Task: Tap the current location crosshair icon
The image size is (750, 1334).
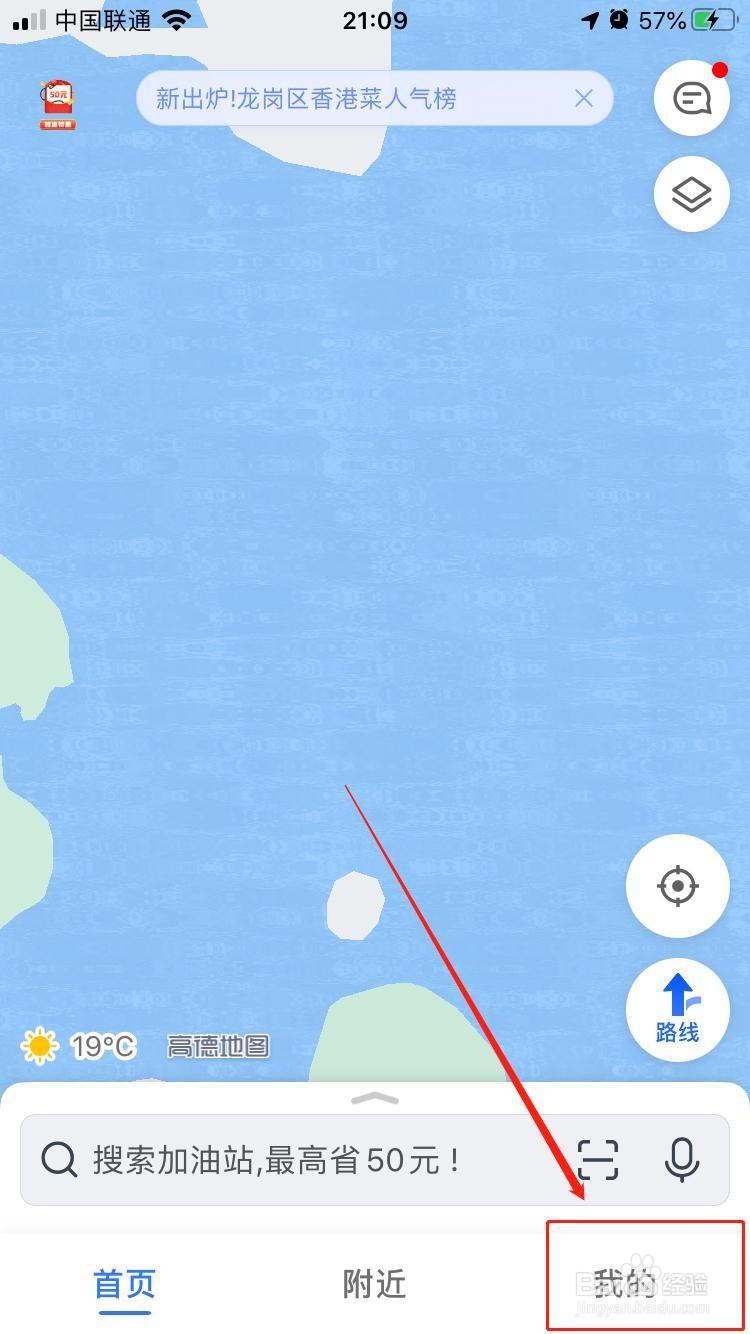Action: tap(677, 886)
